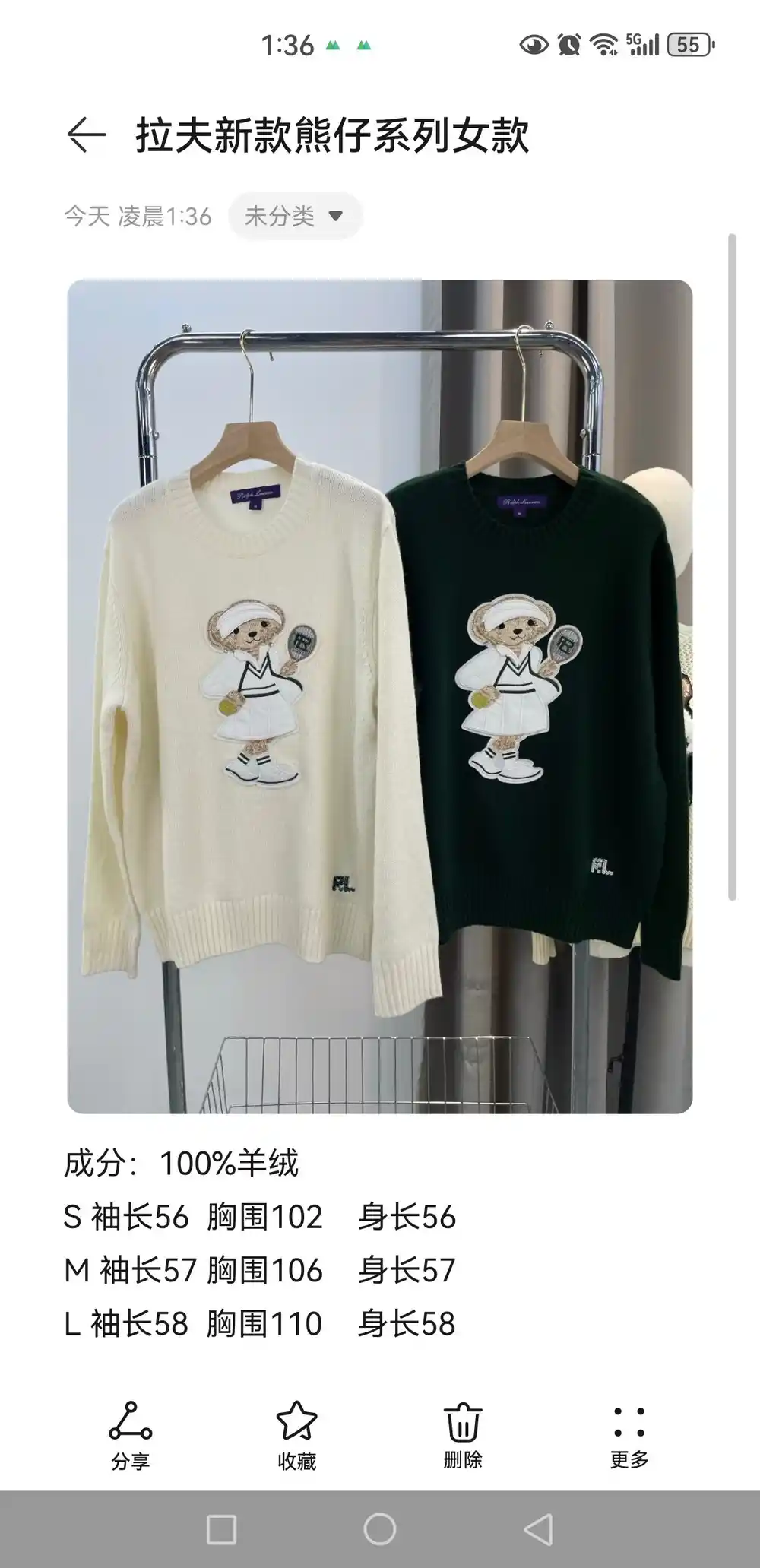760x1568 pixels.
Task: Share this note via 分享
Action: tap(131, 1435)
